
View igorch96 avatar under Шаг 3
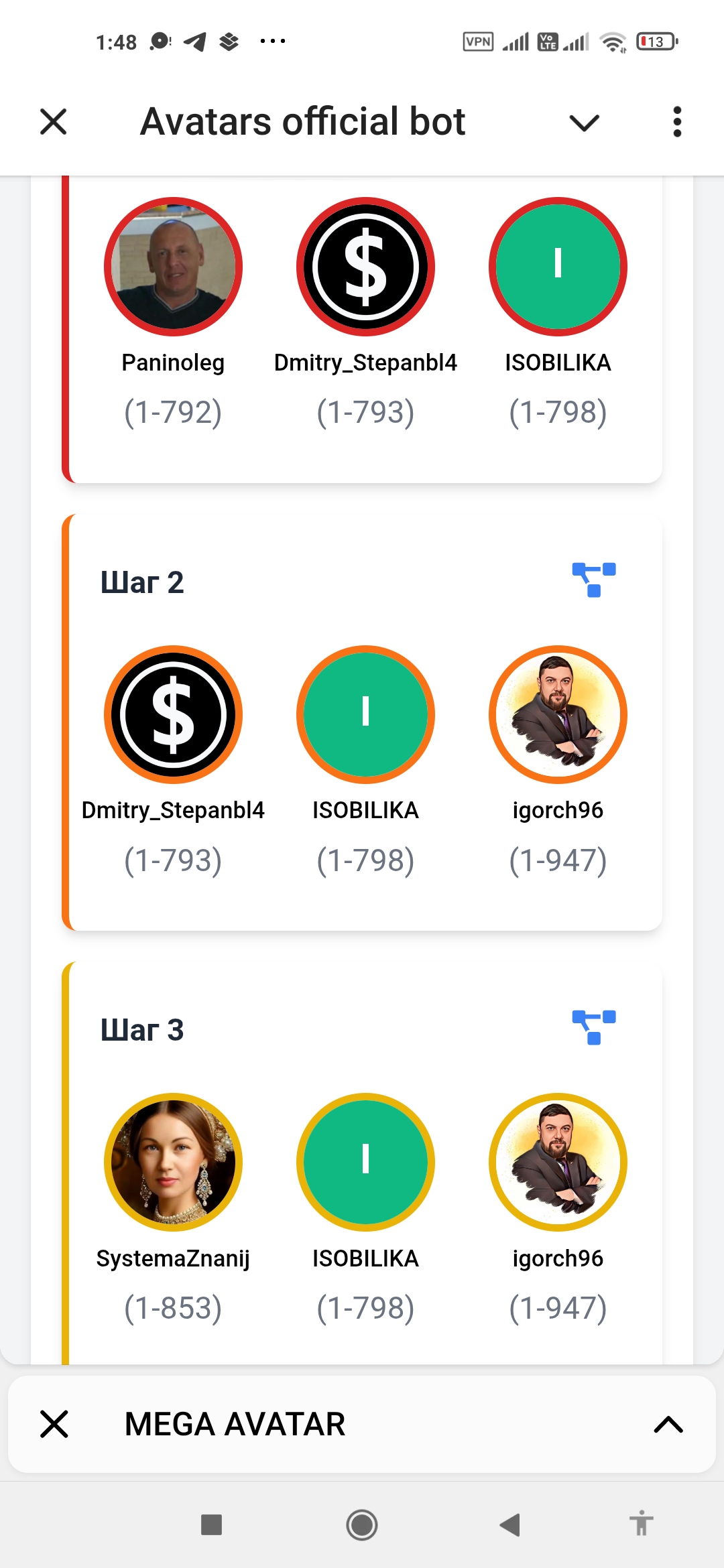[x=558, y=1162]
